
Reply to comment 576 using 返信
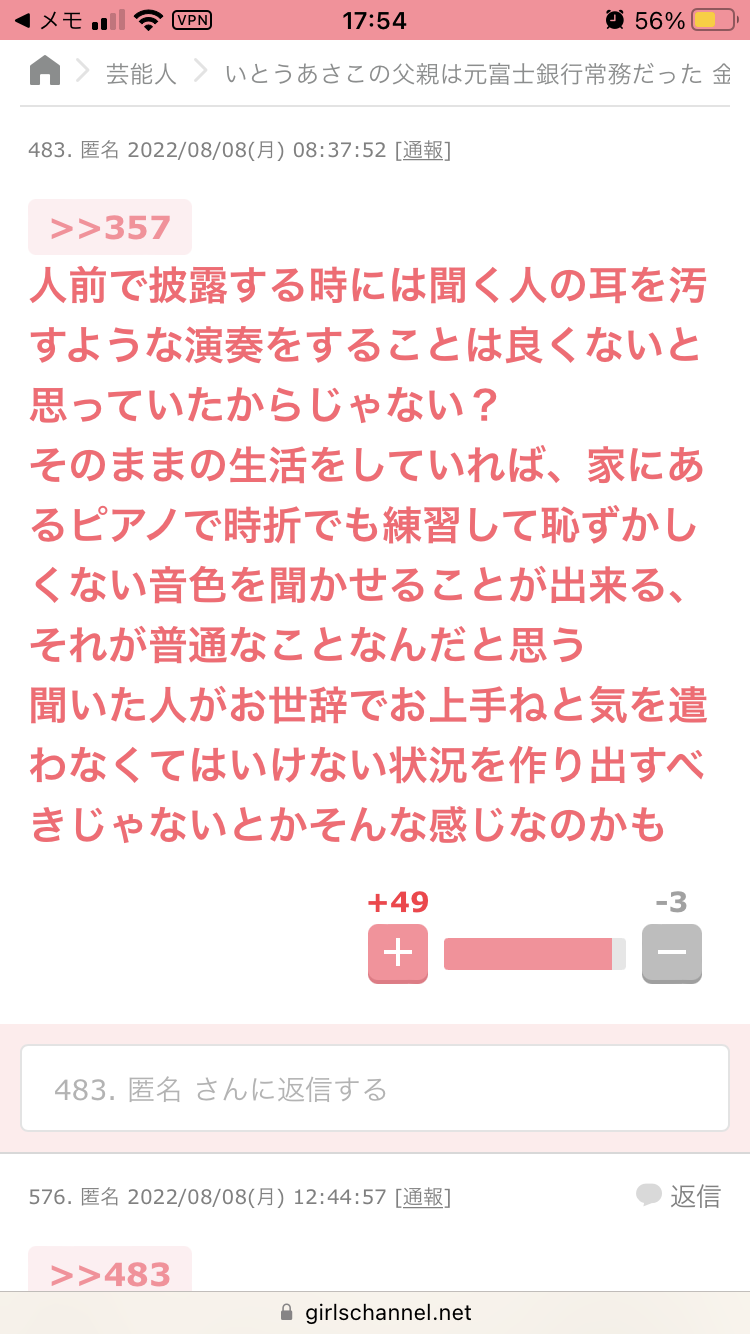pyautogui.click(x=678, y=1196)
